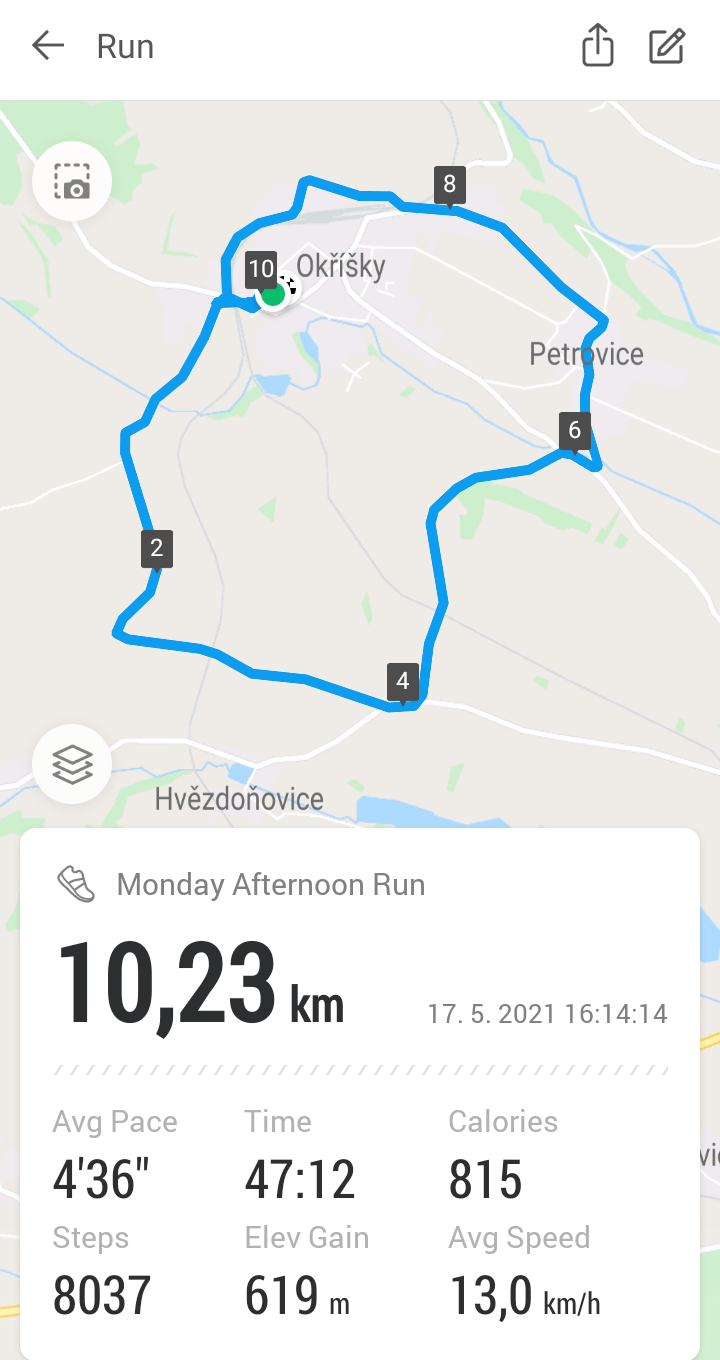Screen dimensions: 720x1360
Task: Share this run
Action: pos(597,46)
